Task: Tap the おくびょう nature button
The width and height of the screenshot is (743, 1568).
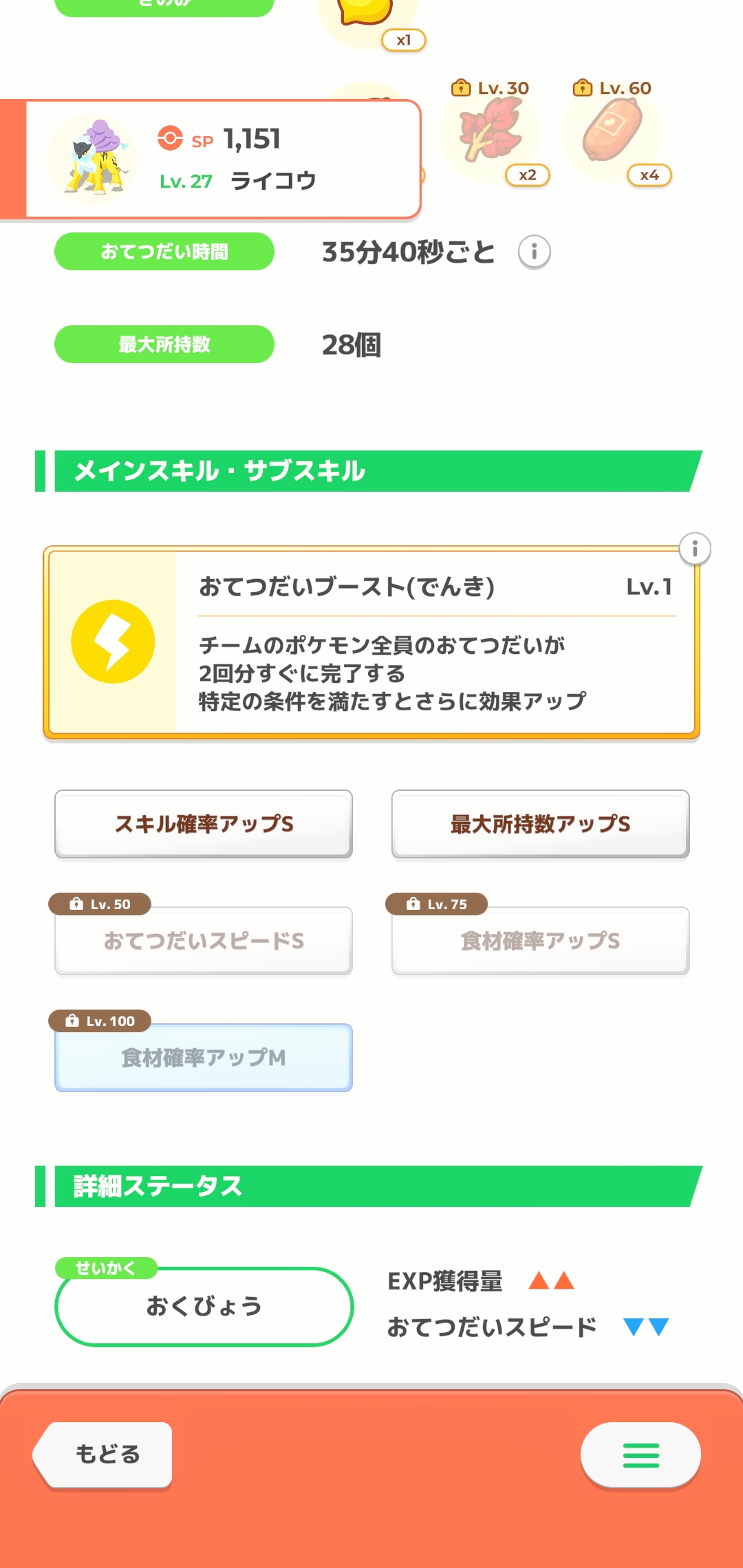Action: pyautogui.click(x=204, y=1306)
